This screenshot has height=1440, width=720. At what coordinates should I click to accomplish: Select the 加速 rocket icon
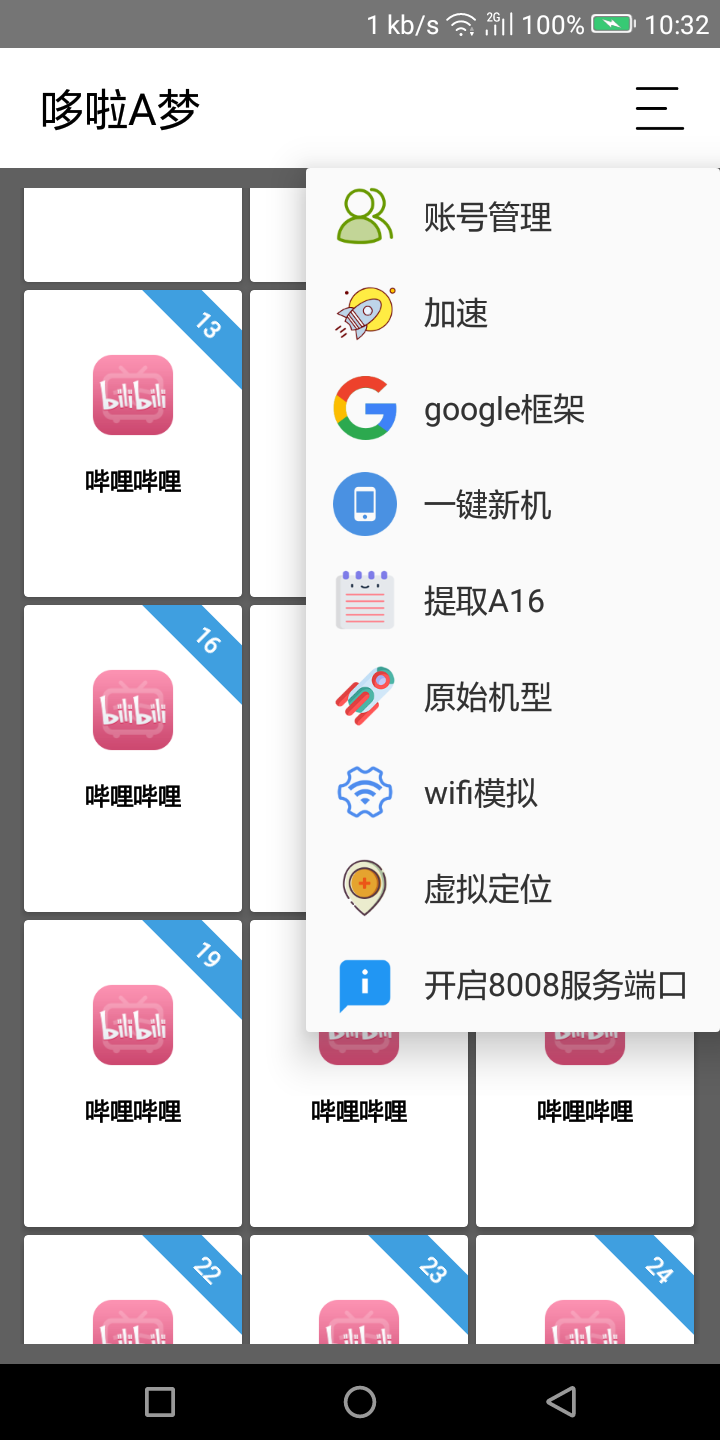coord(364,312)
